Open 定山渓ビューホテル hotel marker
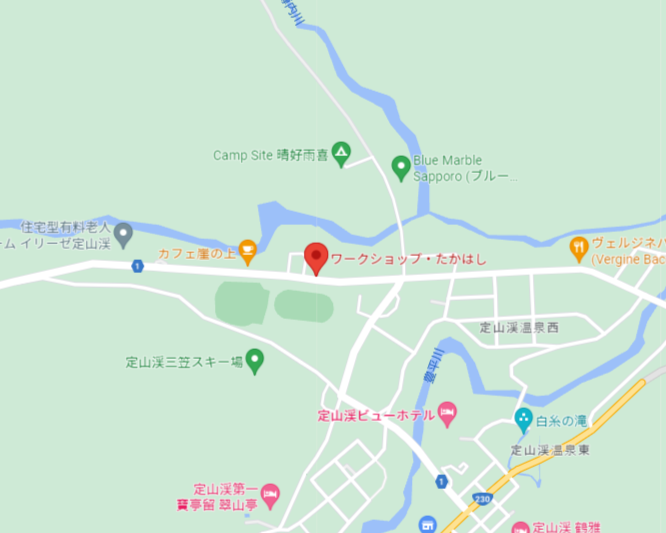Viewport: 666px width, 533px height. click(447, 413)
